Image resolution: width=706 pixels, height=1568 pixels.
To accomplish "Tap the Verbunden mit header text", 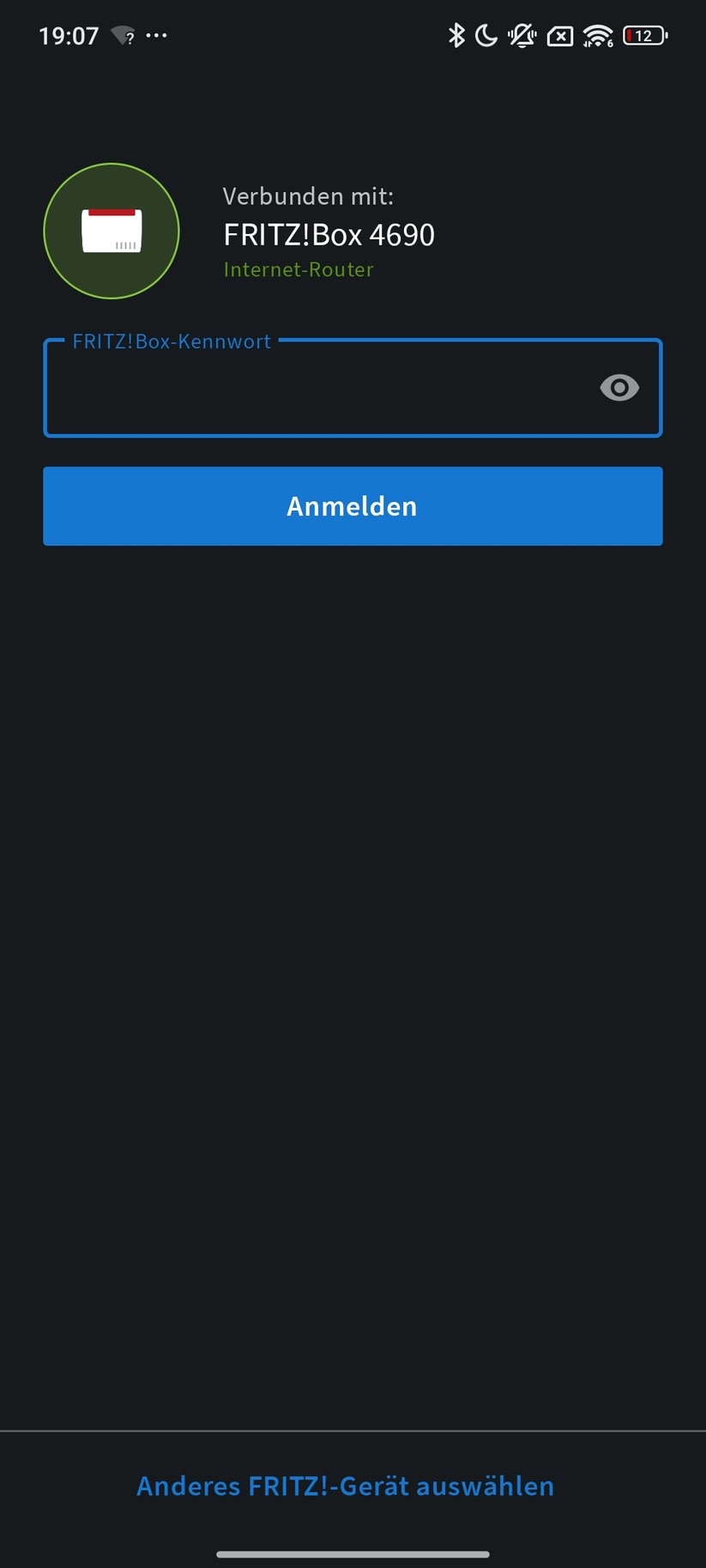I will pyautogui.click(x=309, y=196).
